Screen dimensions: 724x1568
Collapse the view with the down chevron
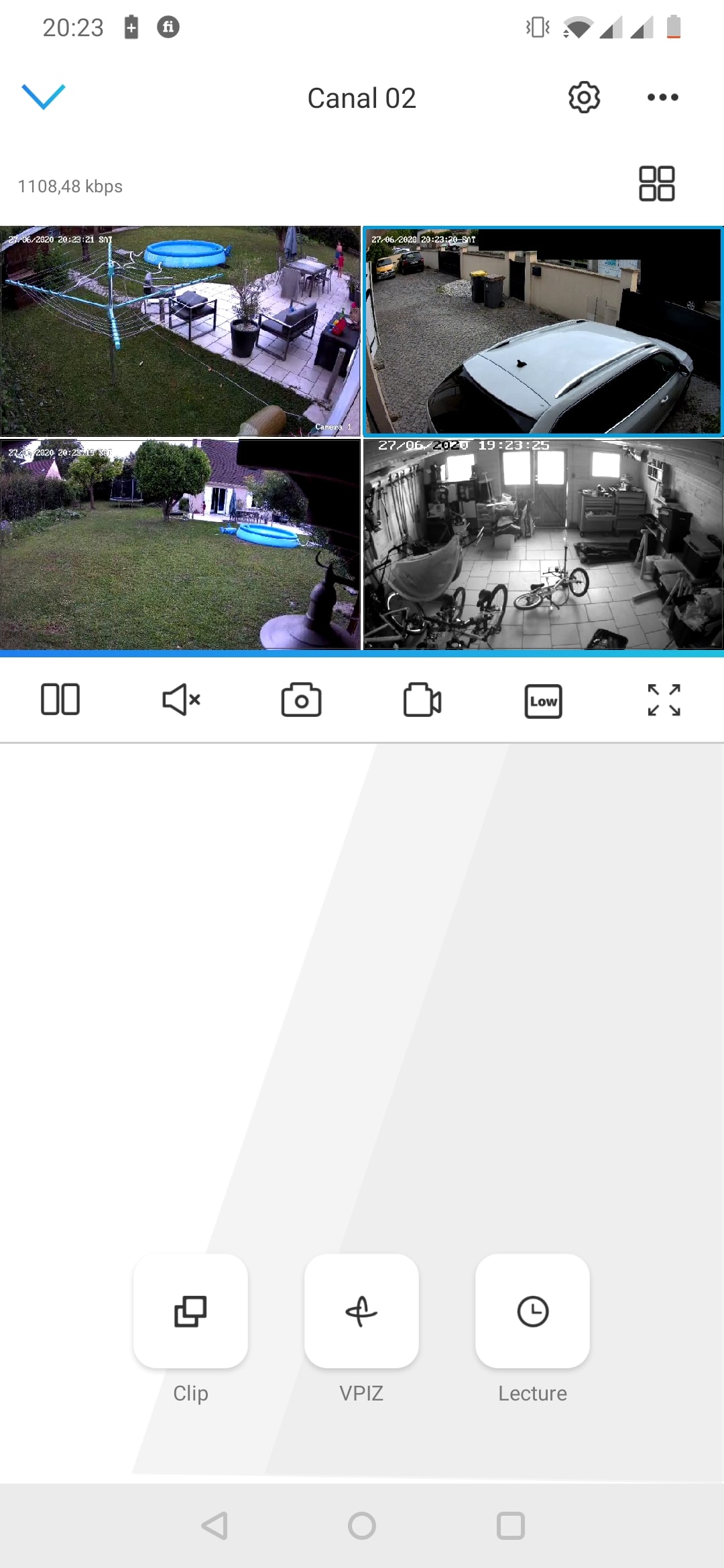point(44,96)
